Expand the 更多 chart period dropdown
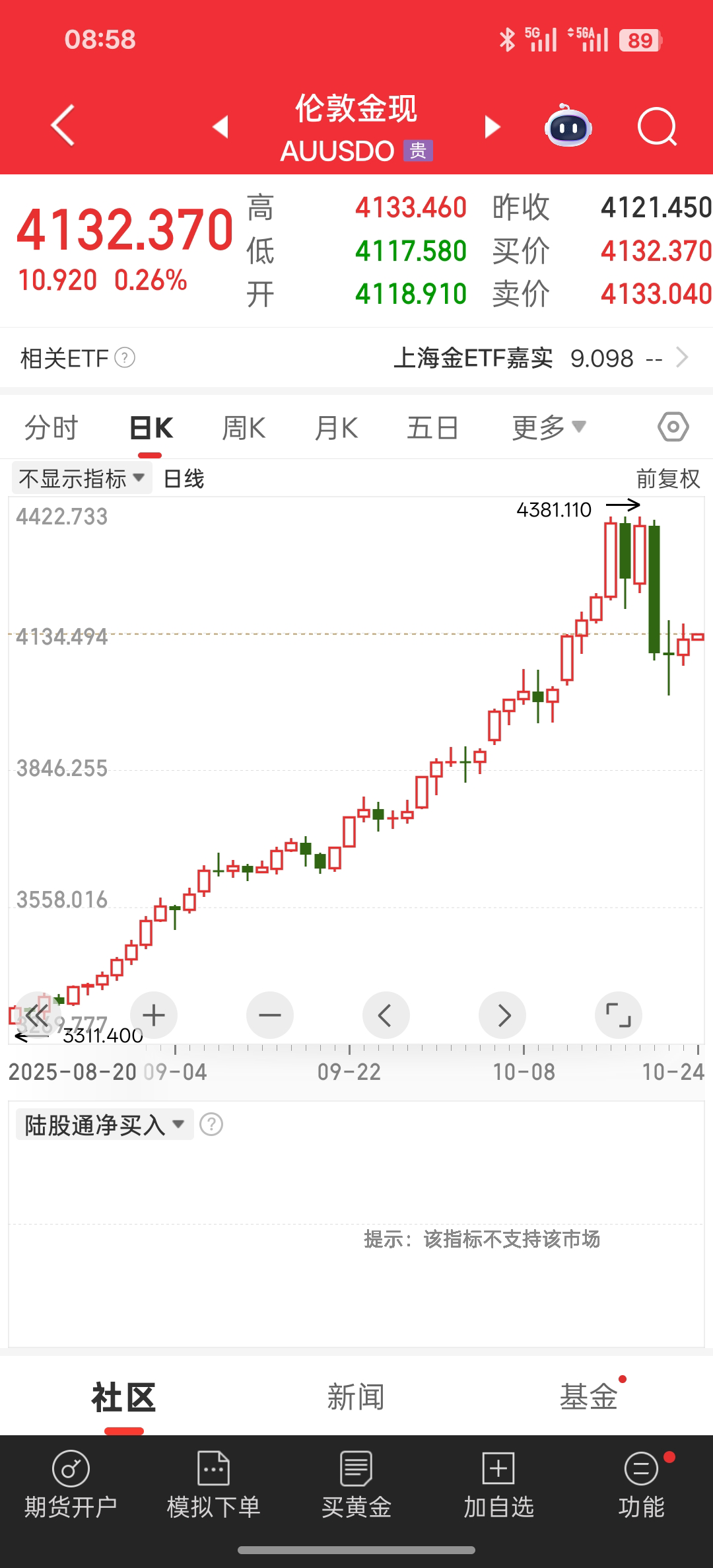713x1568 pixels. (548, 428)
